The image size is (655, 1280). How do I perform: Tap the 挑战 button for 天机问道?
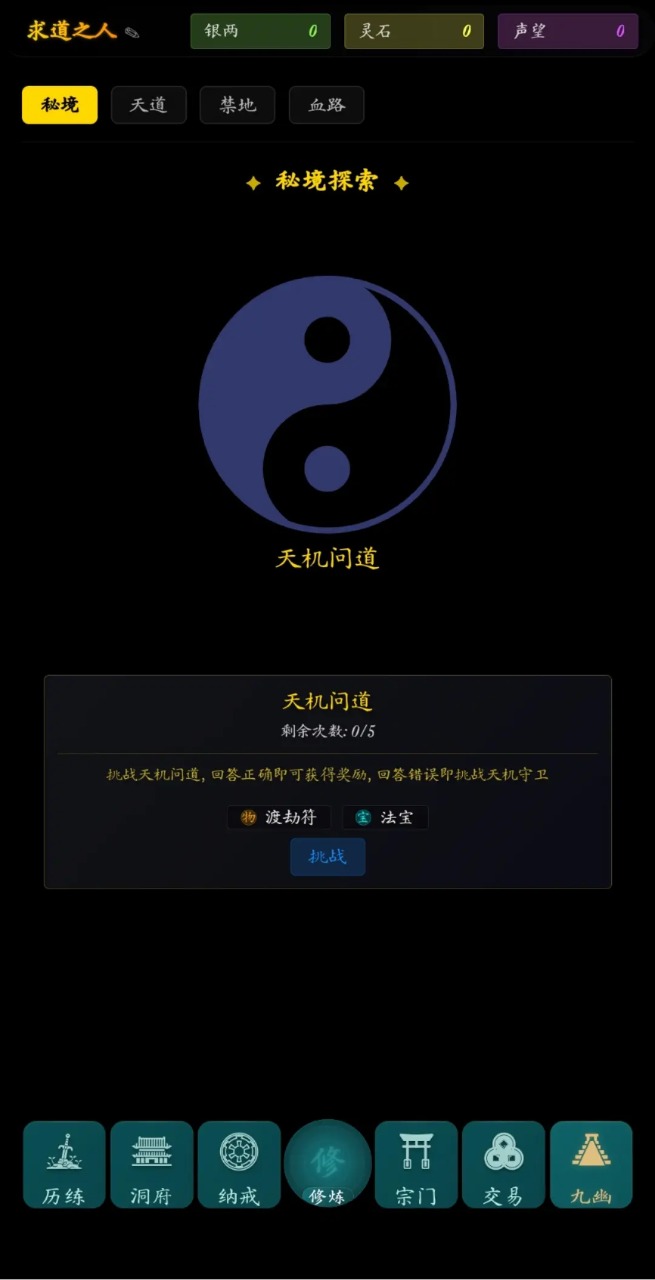tap(327, 857)
